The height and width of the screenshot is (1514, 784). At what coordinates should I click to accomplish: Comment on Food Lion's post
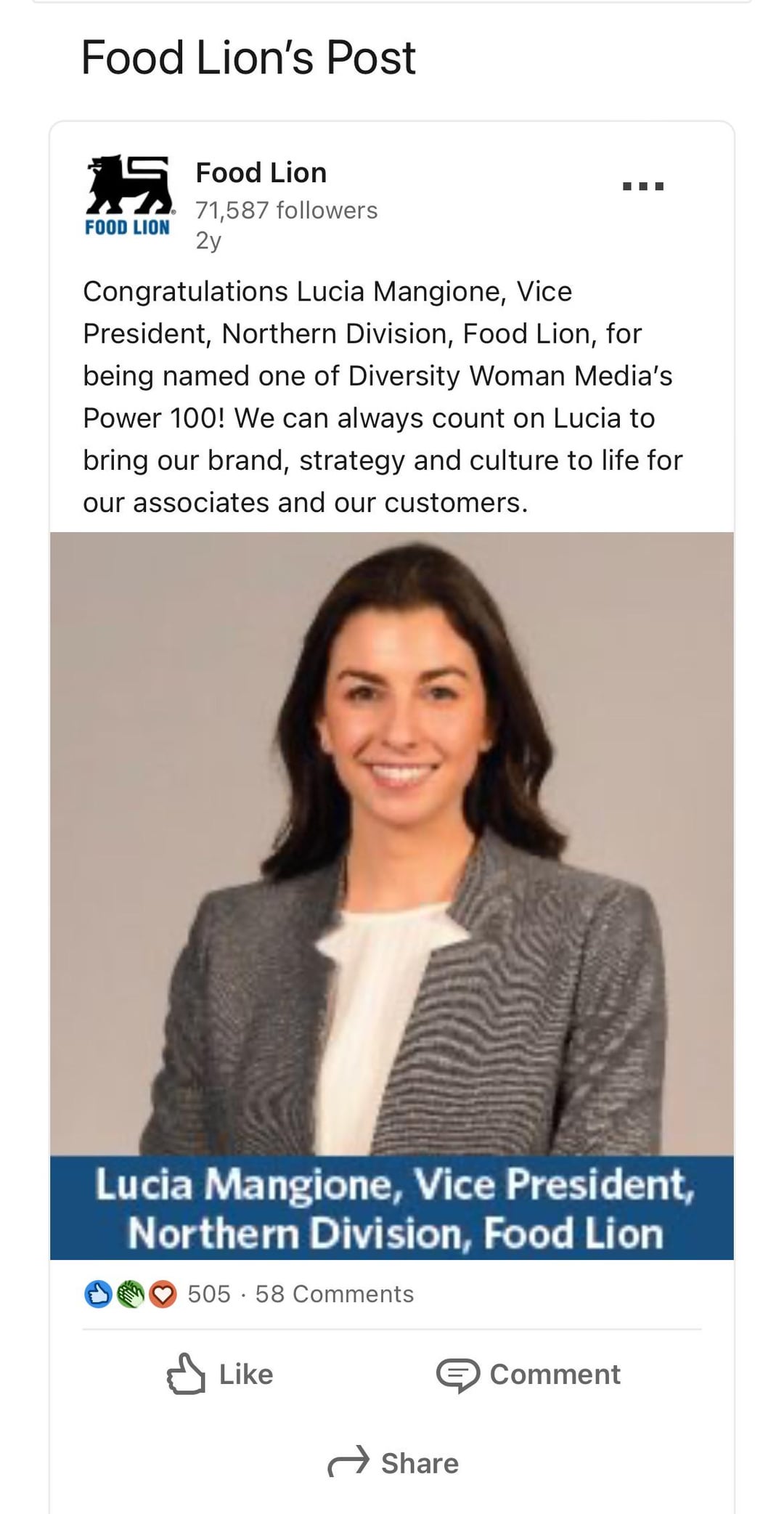(528, 1374)
